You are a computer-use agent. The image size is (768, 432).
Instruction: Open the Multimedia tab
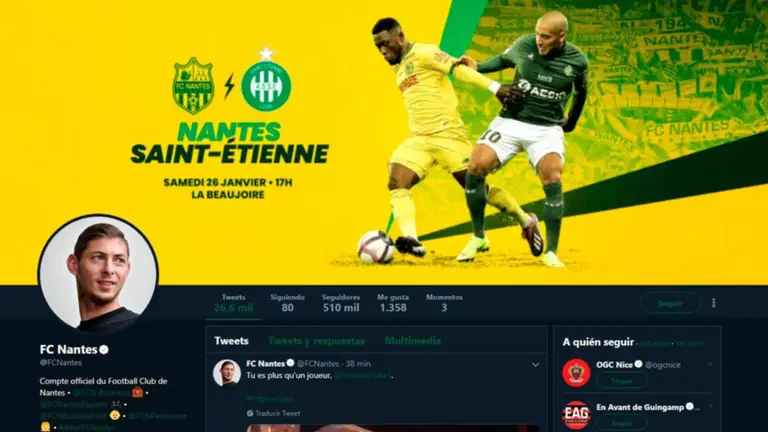pos(412,341)
